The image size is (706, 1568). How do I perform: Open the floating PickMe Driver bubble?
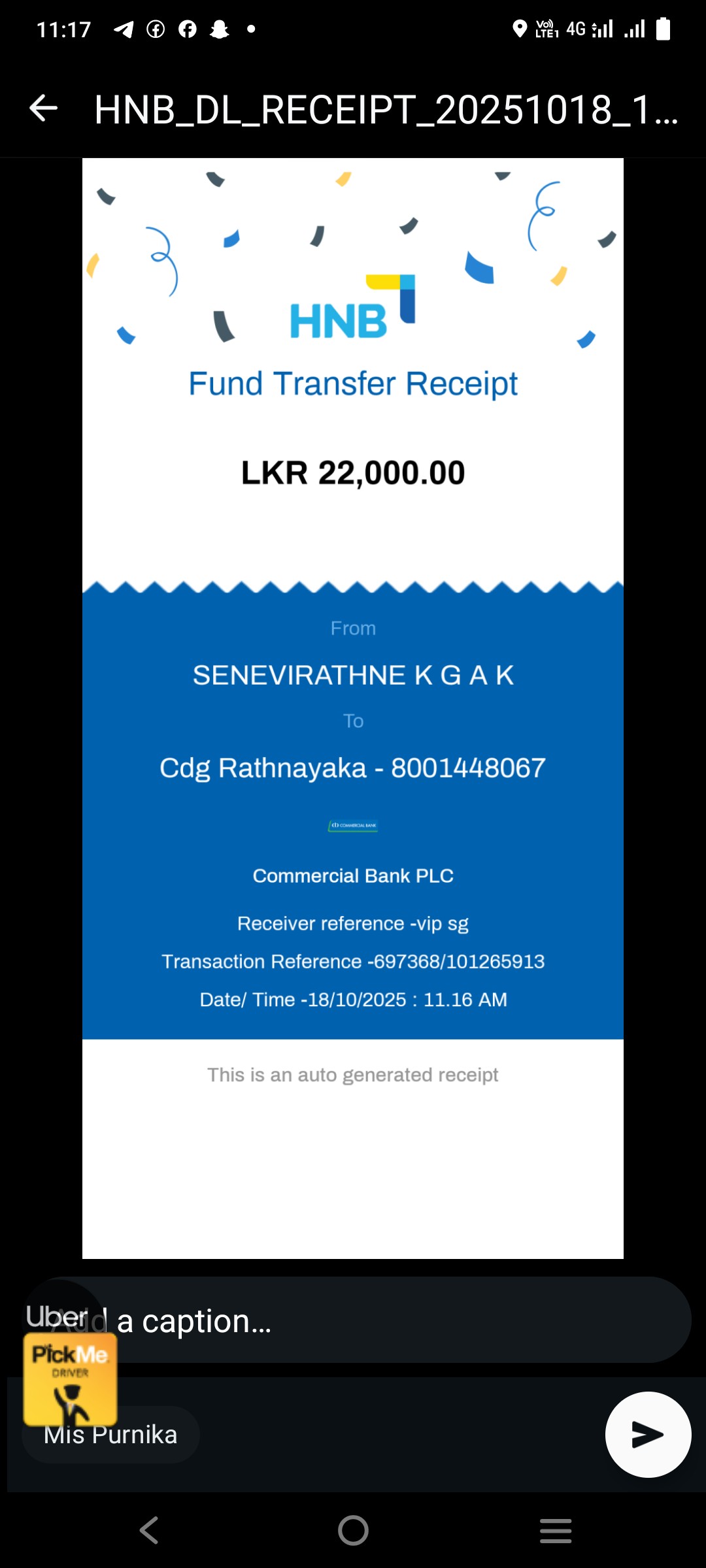[70, 1379]
